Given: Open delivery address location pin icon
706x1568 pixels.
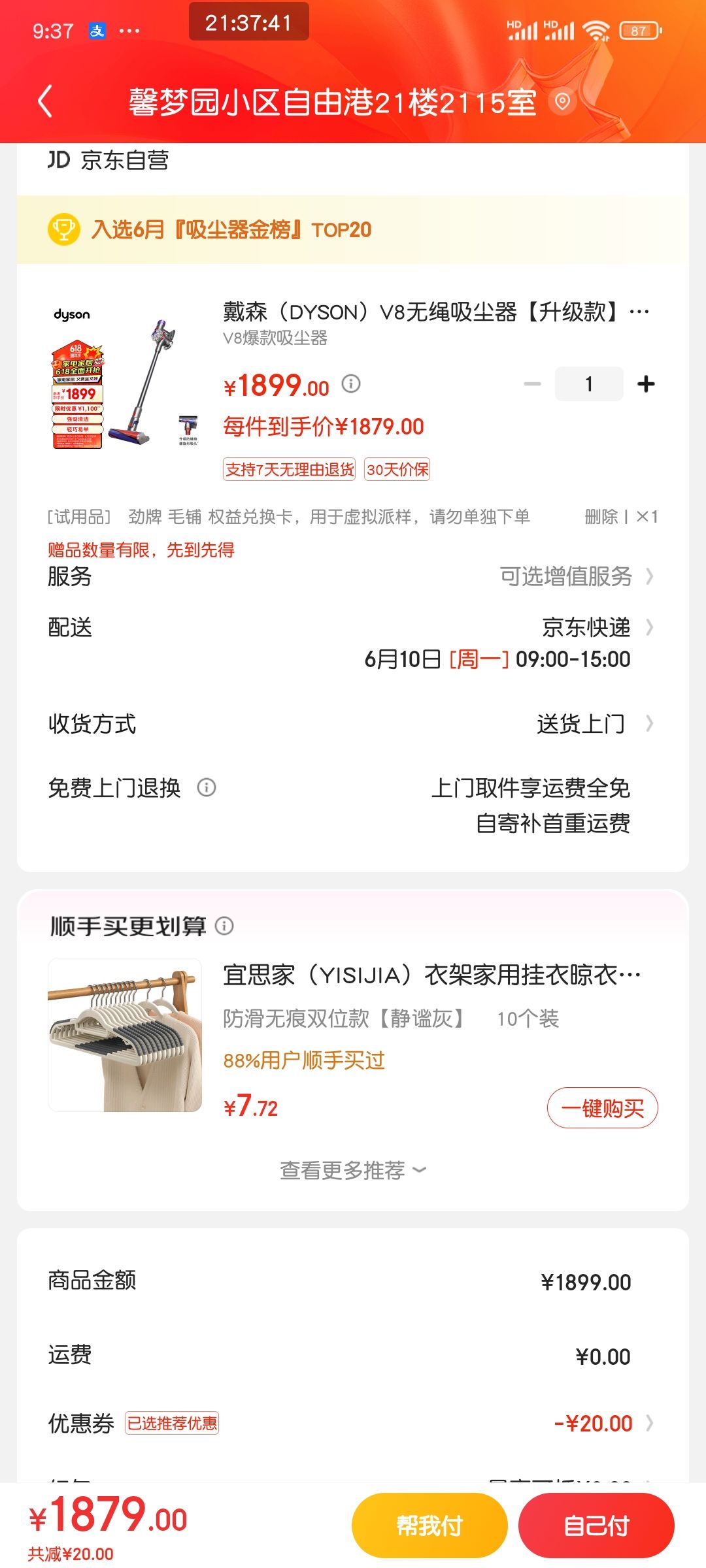Looking at the screenshot, I should point(562,101).
